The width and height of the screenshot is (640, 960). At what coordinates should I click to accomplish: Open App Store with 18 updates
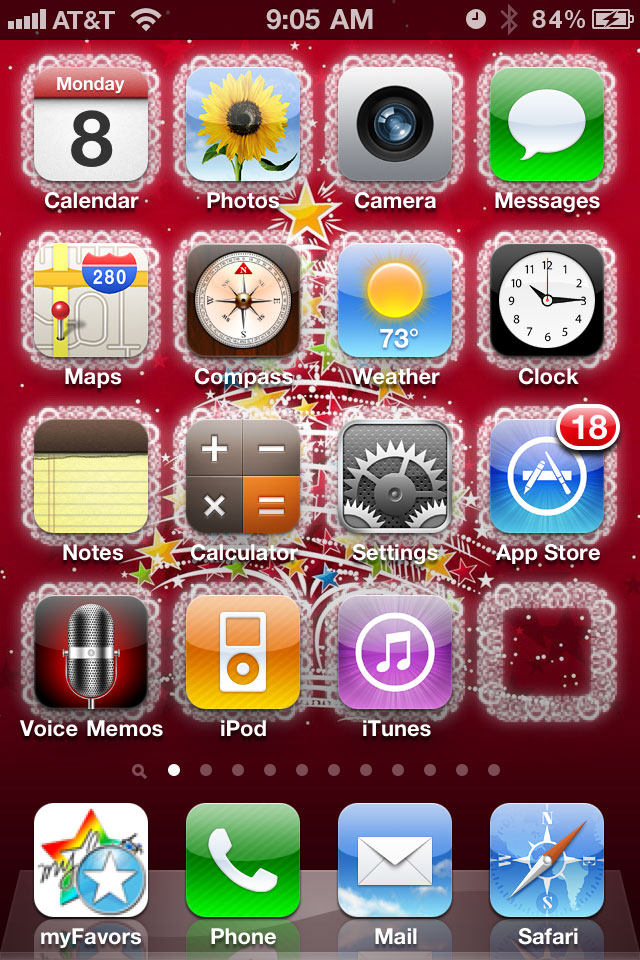click(x=547, y=476)
